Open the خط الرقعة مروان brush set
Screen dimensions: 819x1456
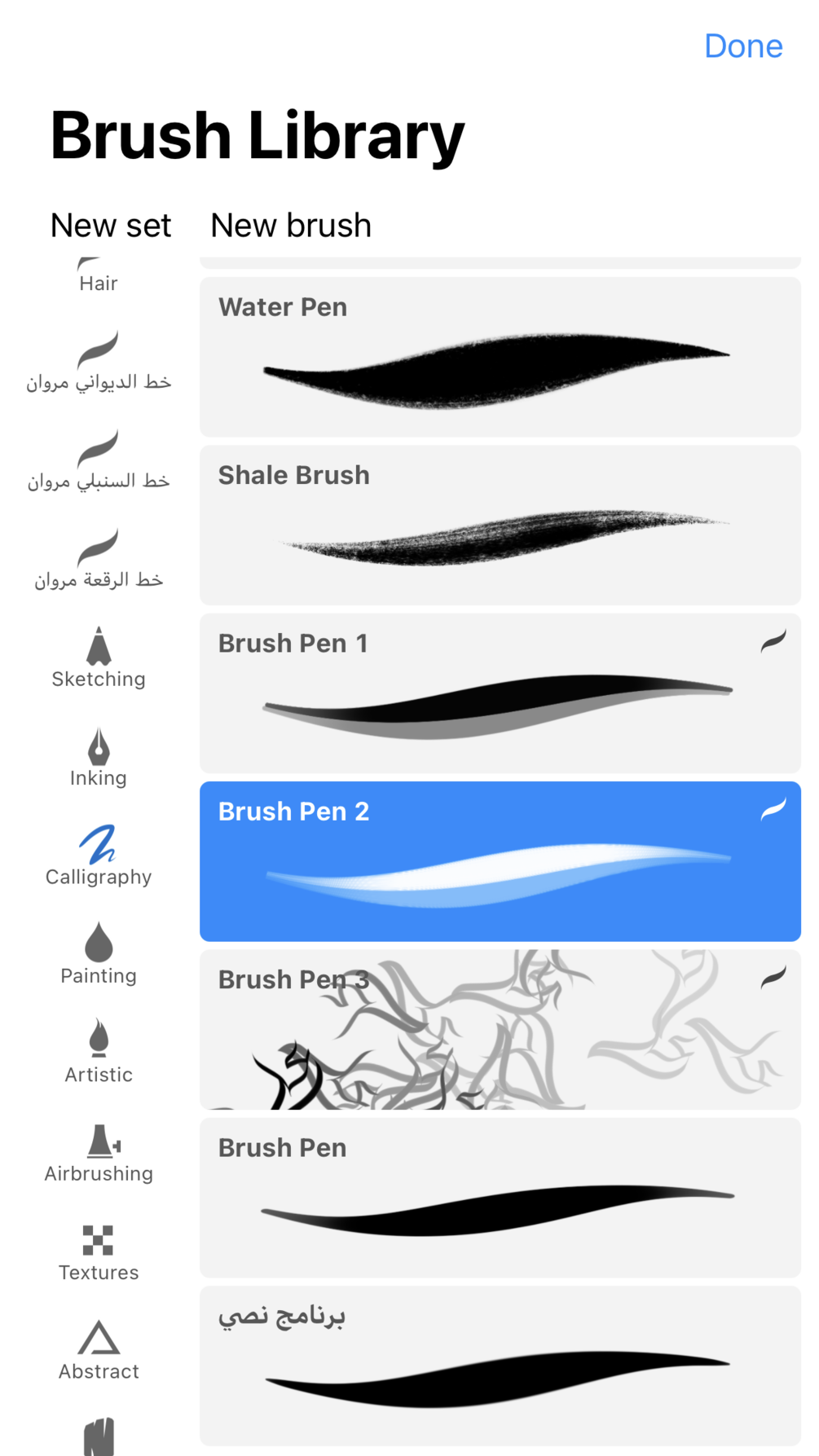pos(99,561)
